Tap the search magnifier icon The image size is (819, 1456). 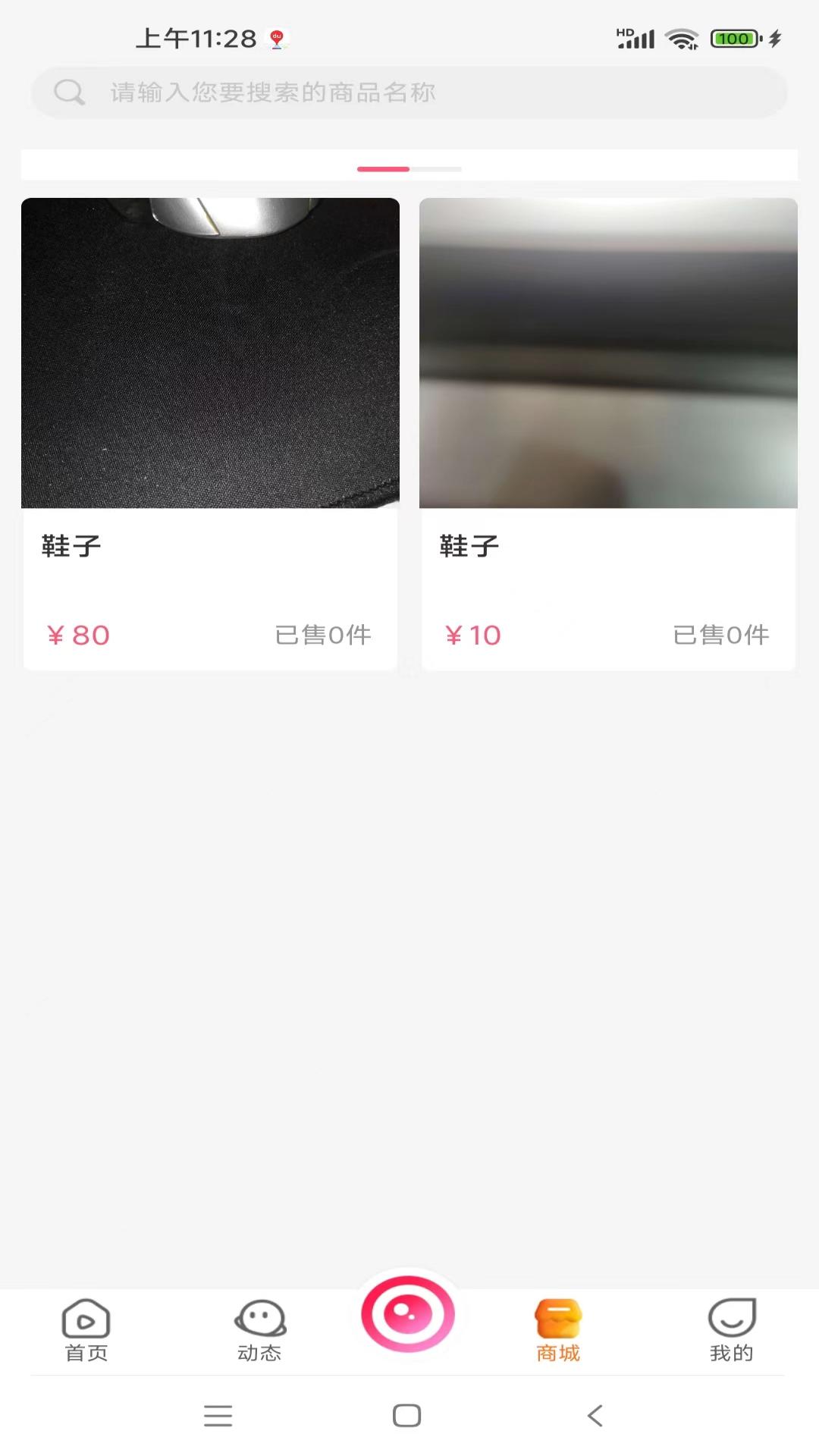[70, 91]
